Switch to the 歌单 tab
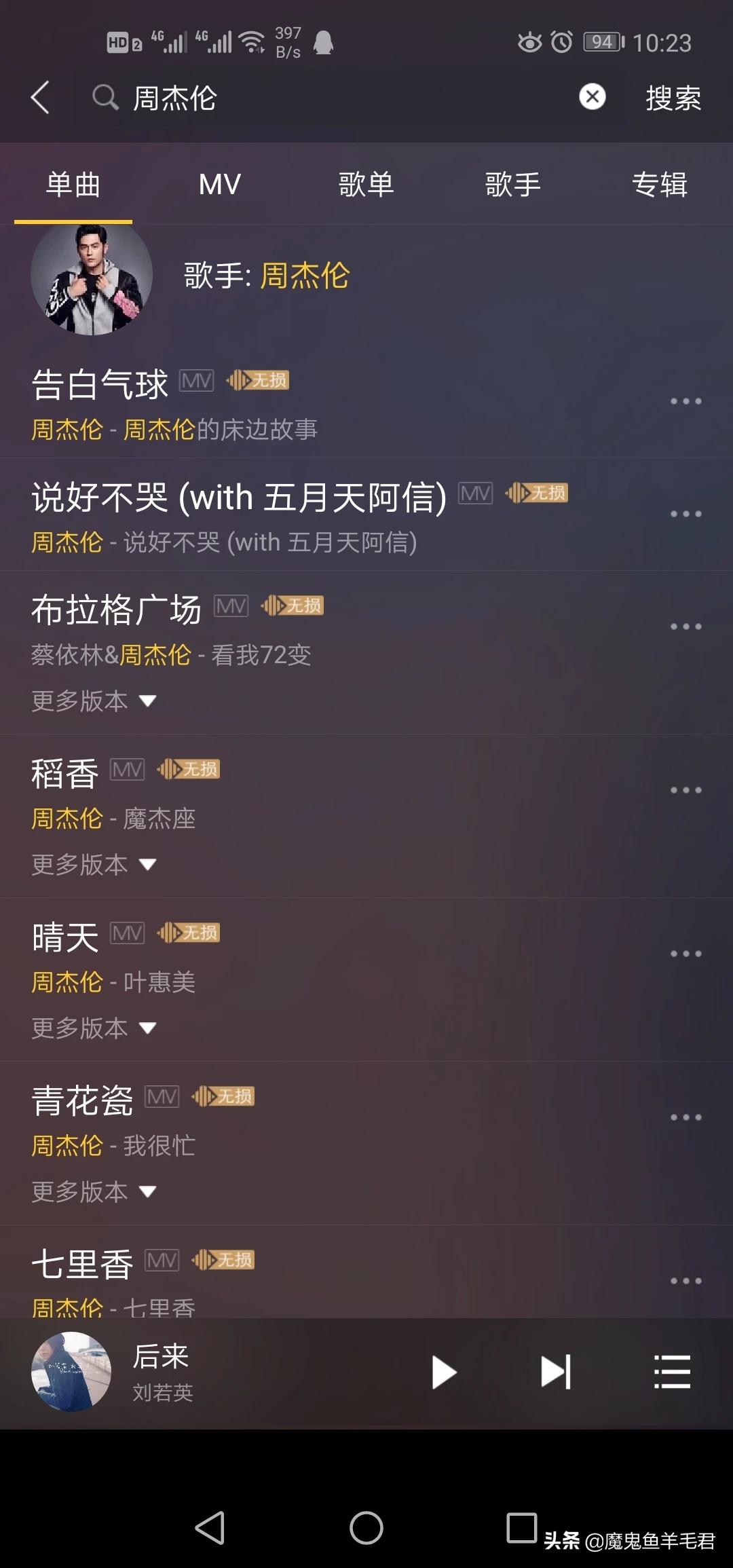Viewport: 733px width, 1568px height. 366,185
